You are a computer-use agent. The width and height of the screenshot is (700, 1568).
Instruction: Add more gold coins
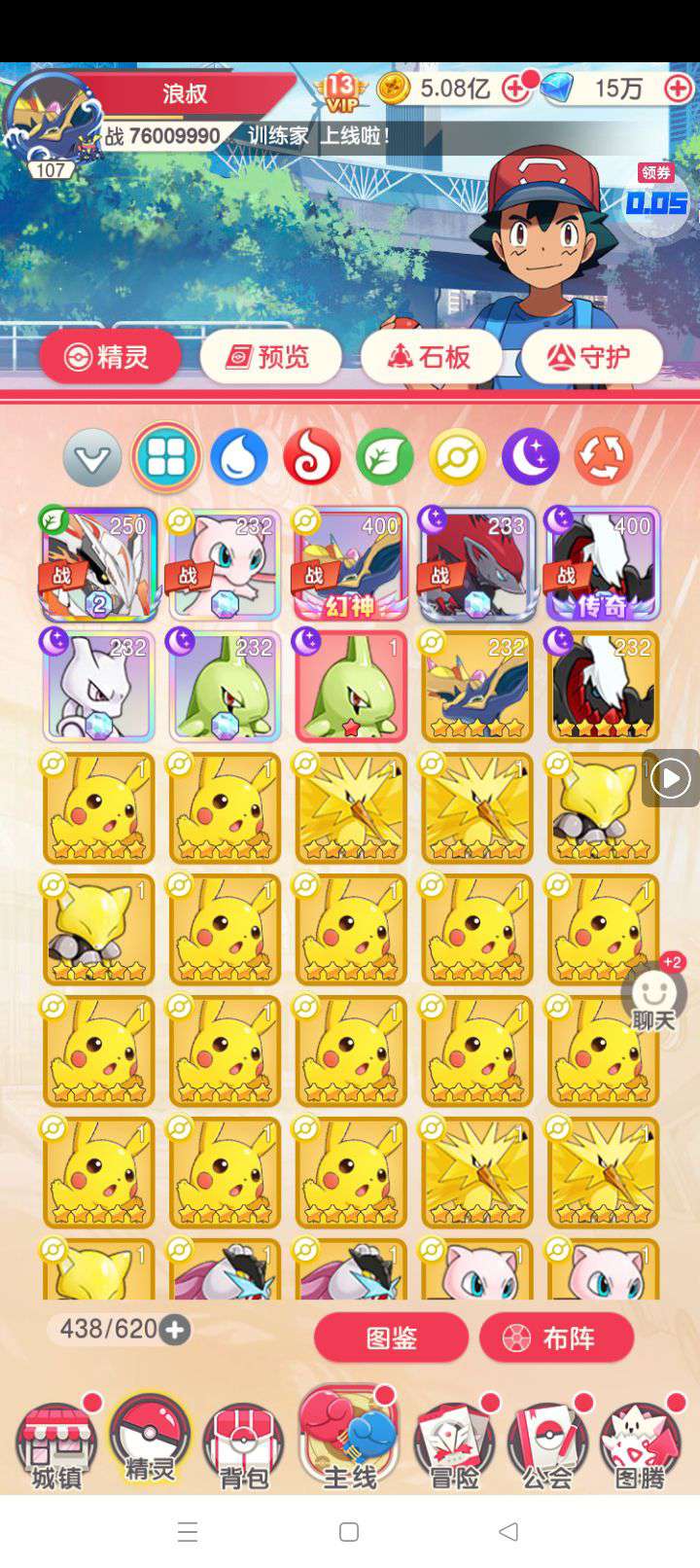(514, 89)
